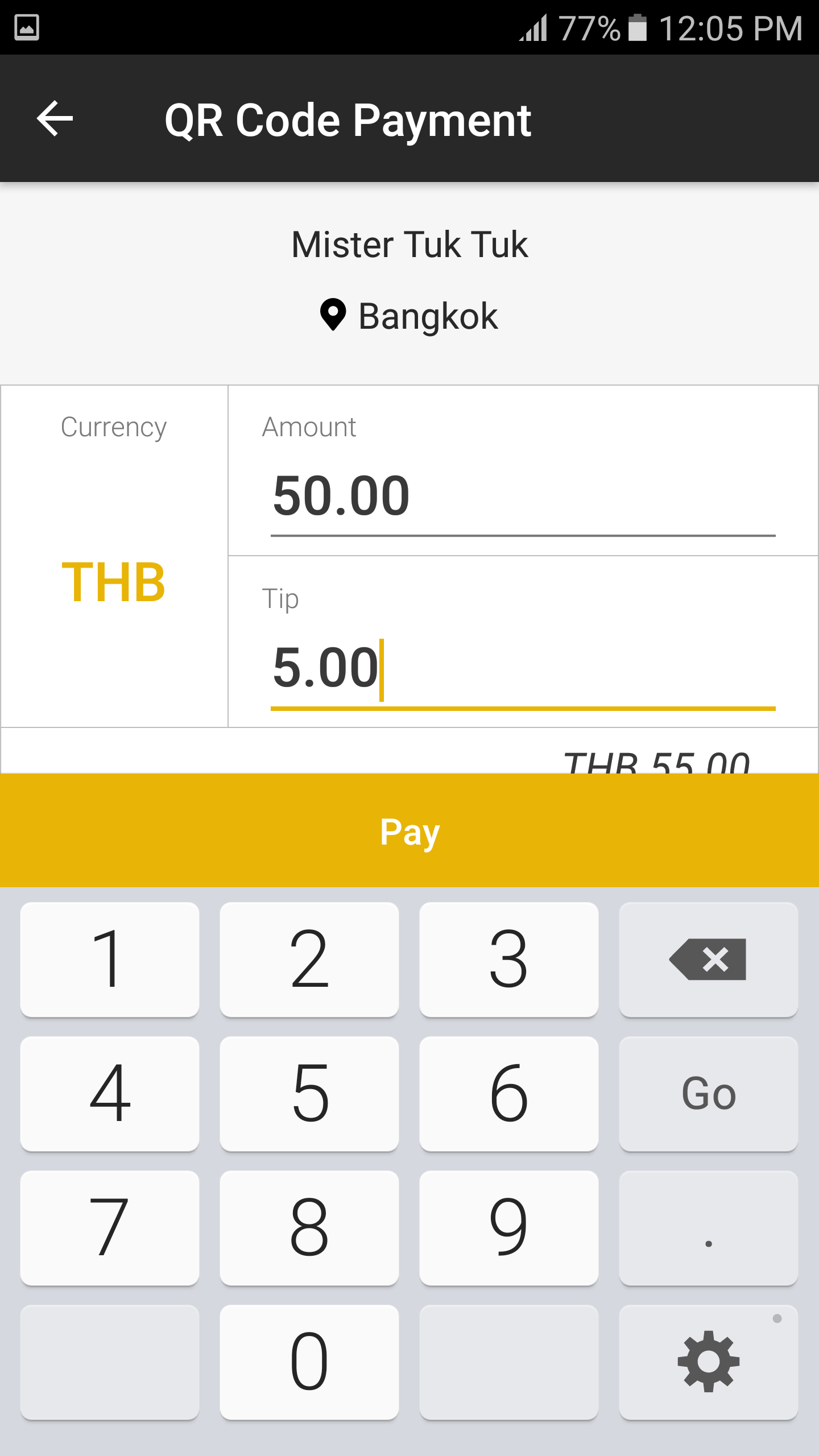The width and height of the screenshot is (819, 1456).
Task: Type 0 using the keypad
Action: tap(309, 1362)
